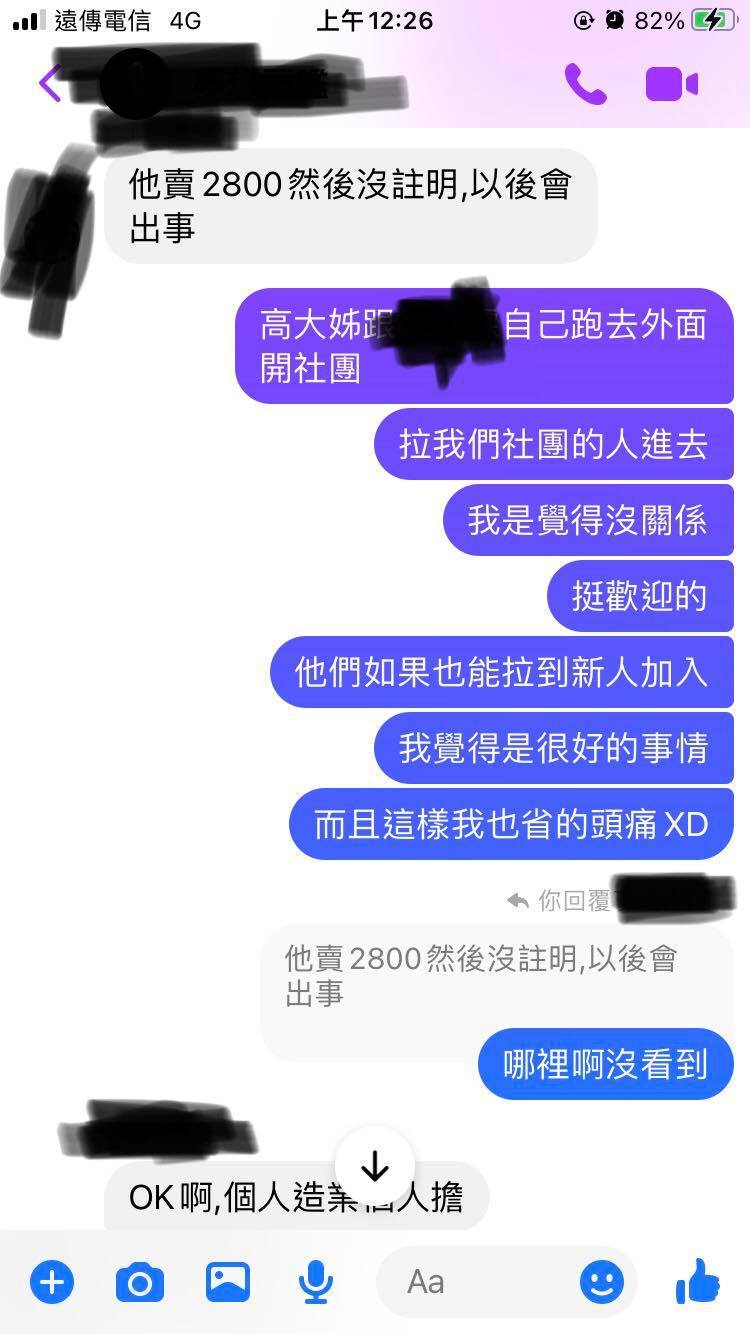Open the emoji picker
This screenshot has width=750, height=1334.
(x=602, y=1281)
